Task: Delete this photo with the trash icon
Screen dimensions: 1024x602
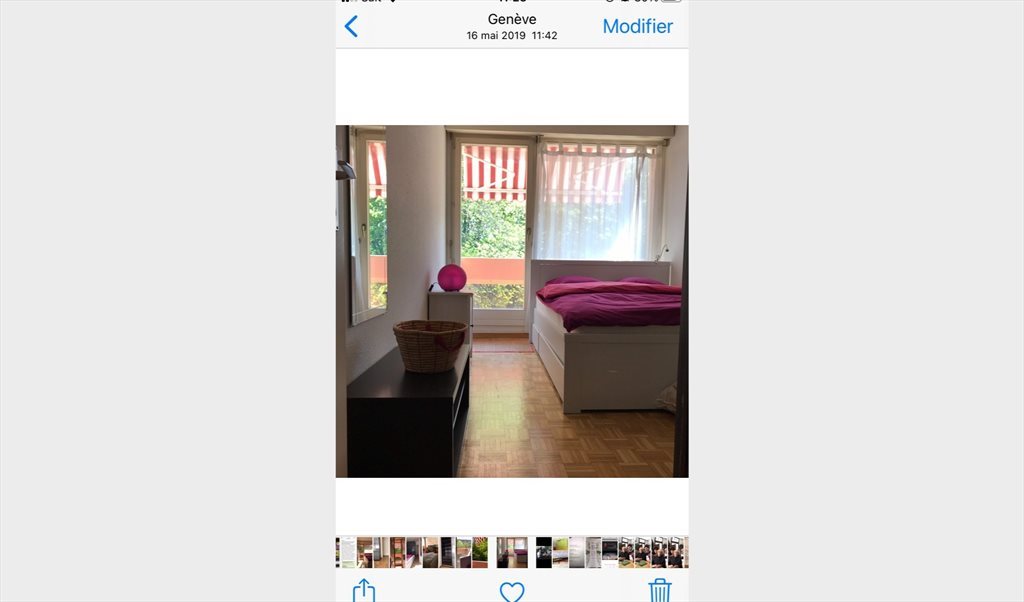Action: coord(660,590)
